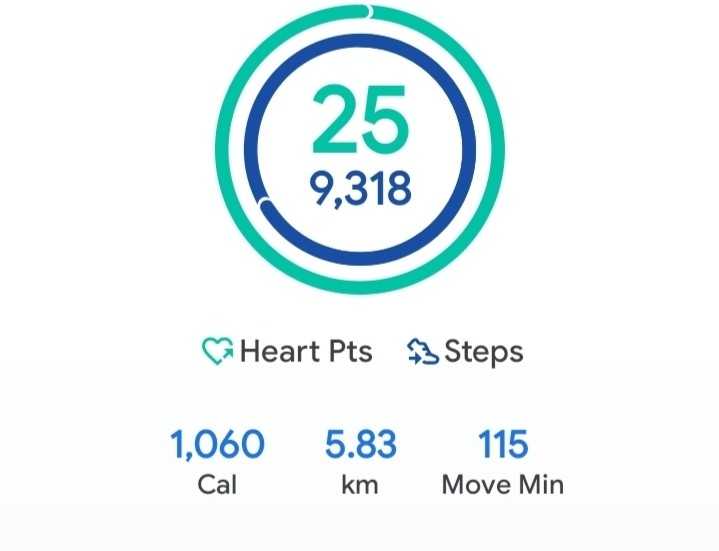Screen dimensions: 719x551
Task: View the 5.83 km distance details
Action: point(360,462)
